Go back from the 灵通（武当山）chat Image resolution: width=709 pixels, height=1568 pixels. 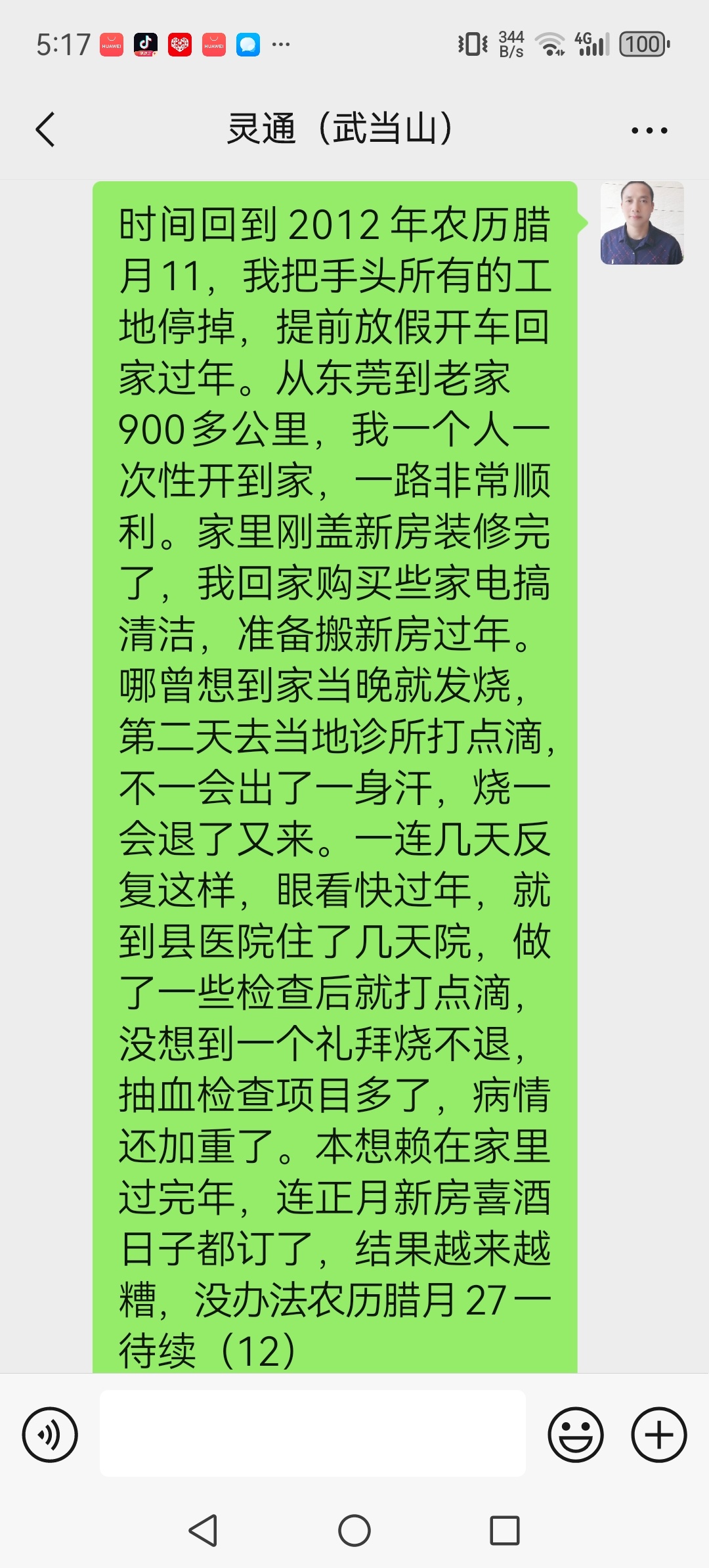pyautogui.click(x=45, y=129)
